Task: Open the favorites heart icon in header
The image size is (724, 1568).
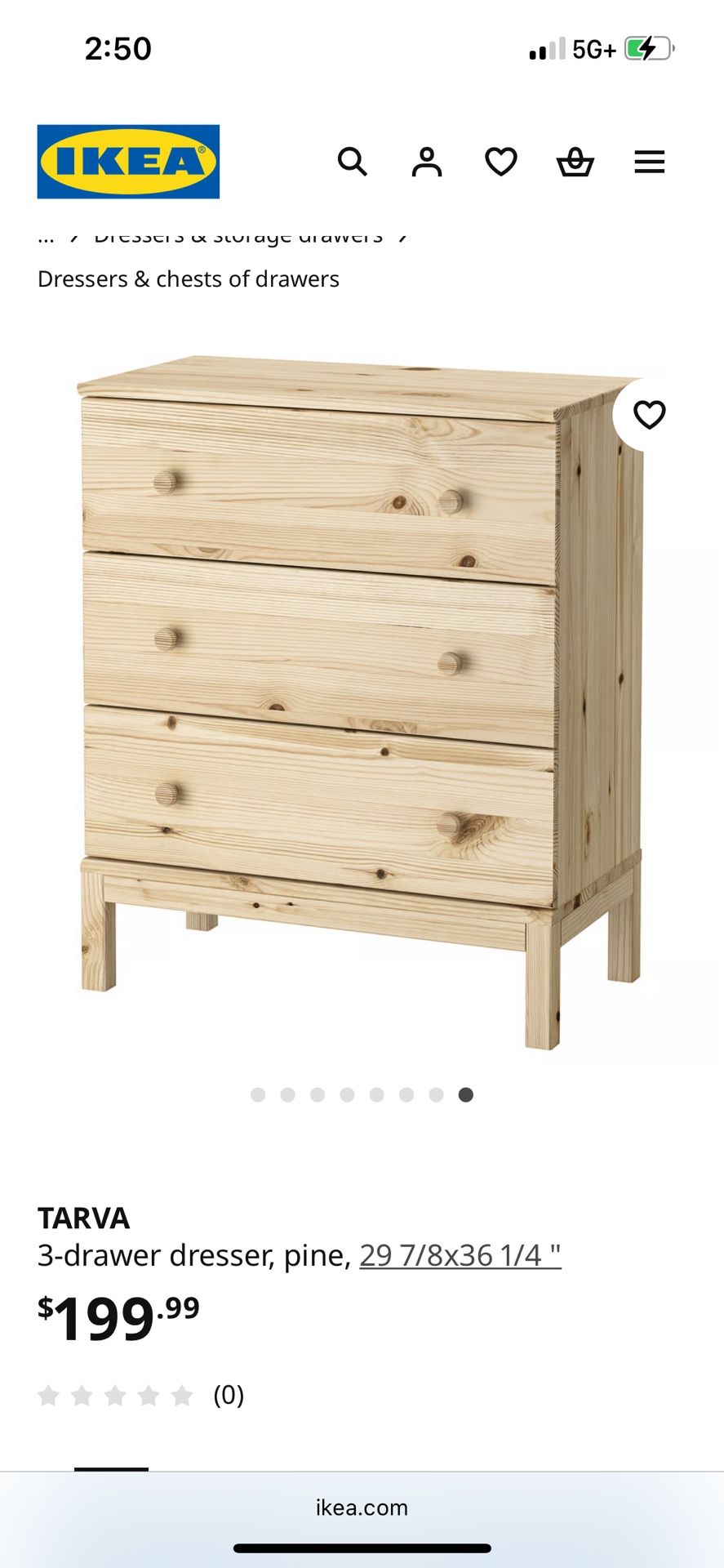Action: tap(500, 162)
